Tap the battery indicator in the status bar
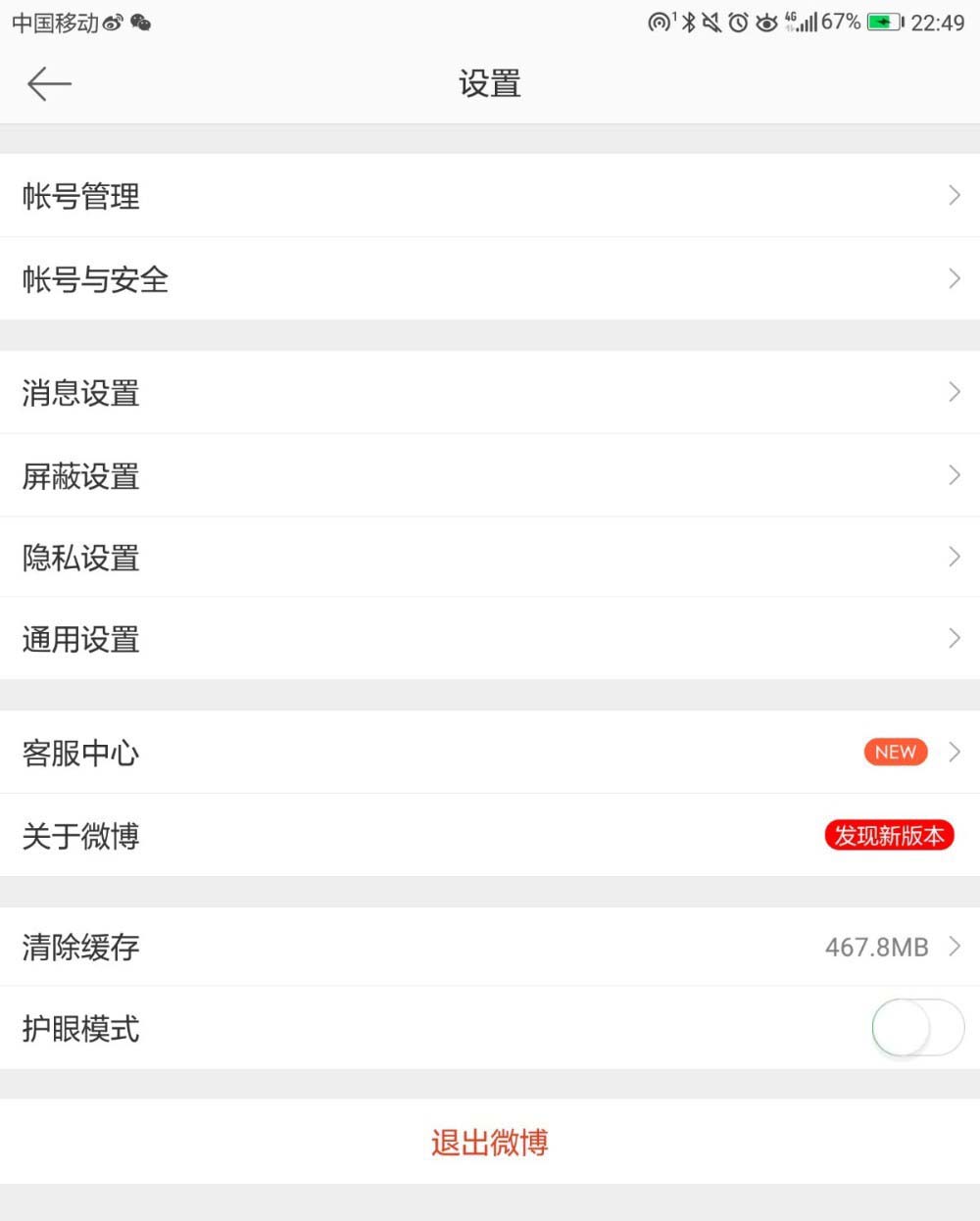The image size is (980, 1221). point(885,22)
